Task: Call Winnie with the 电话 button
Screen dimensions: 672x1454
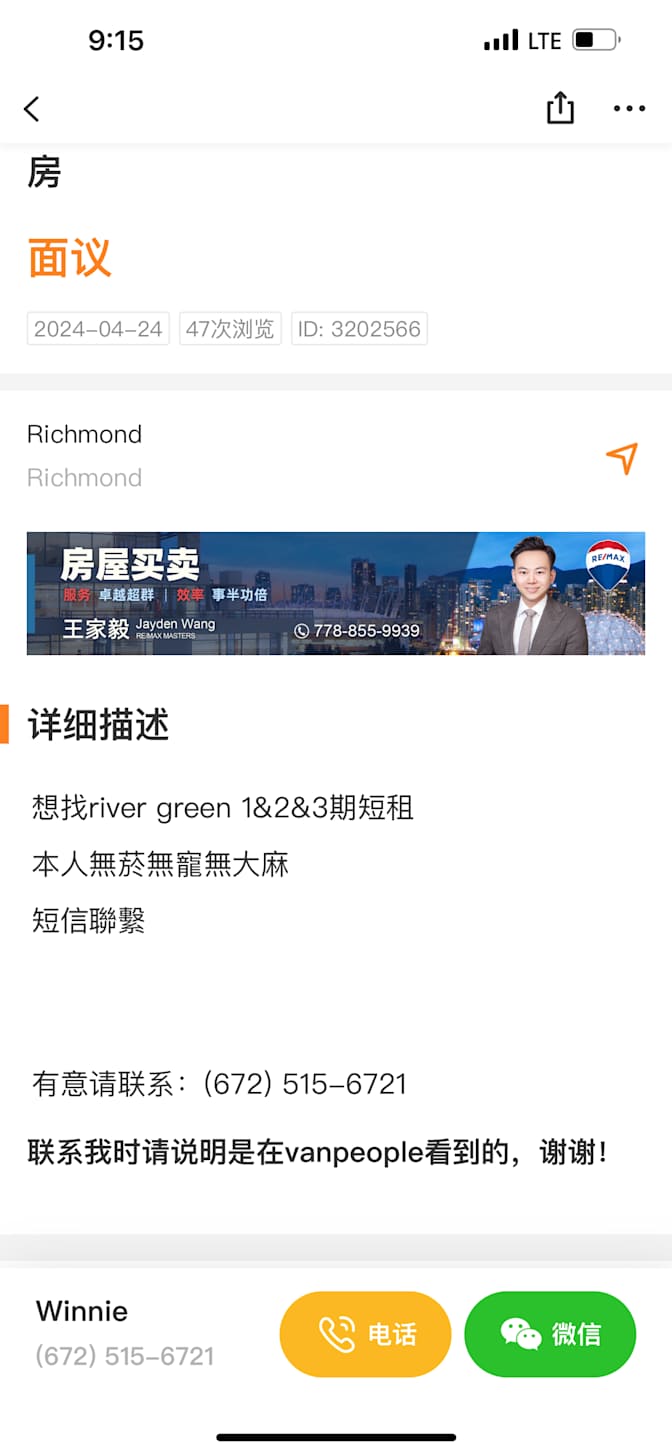Action: (365, 1334)
